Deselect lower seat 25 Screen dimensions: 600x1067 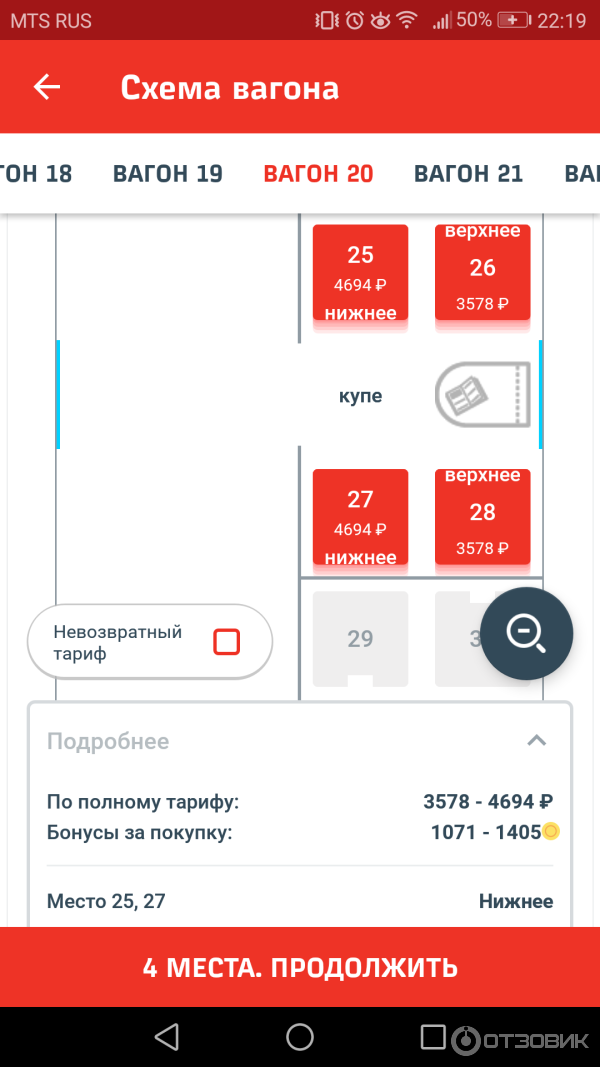pyautogui.click(x=360, y=272)
